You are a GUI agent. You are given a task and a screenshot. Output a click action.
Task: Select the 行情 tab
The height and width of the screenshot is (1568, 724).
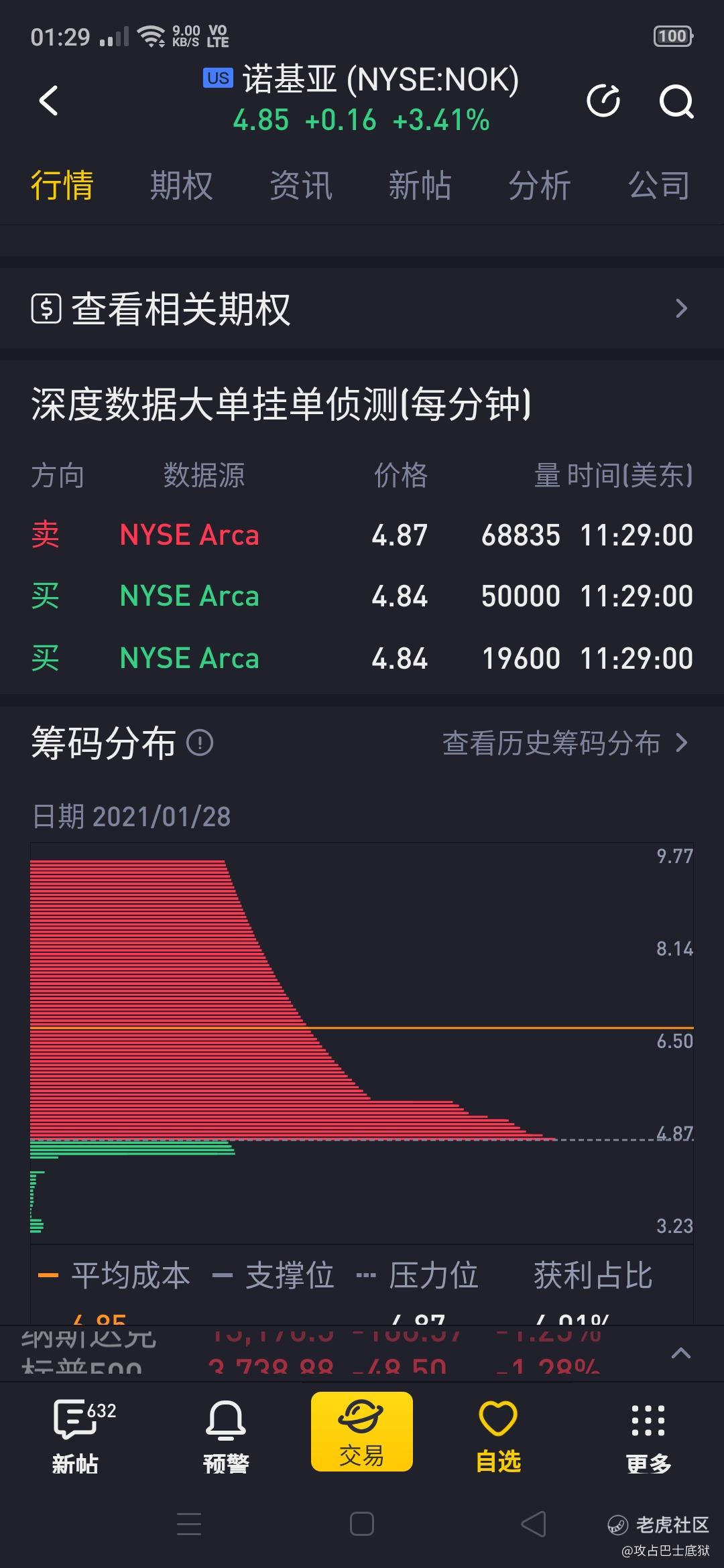[x=62, y=186]
